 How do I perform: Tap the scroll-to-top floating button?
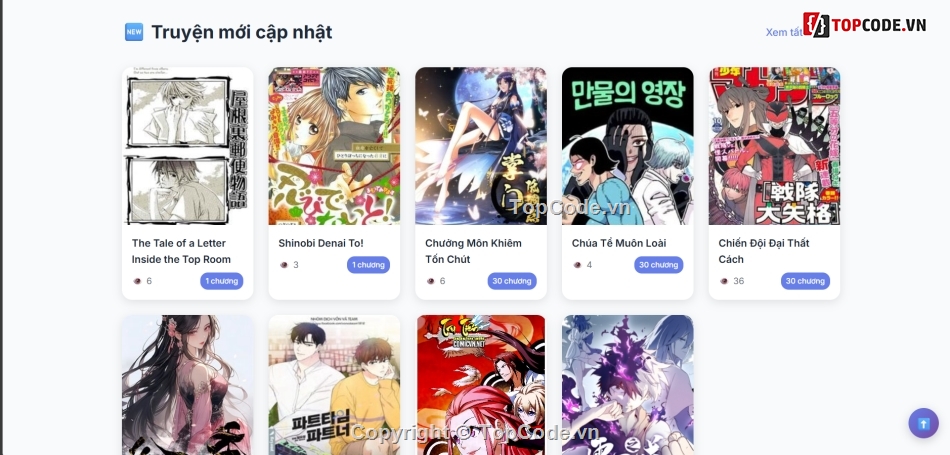923,423
